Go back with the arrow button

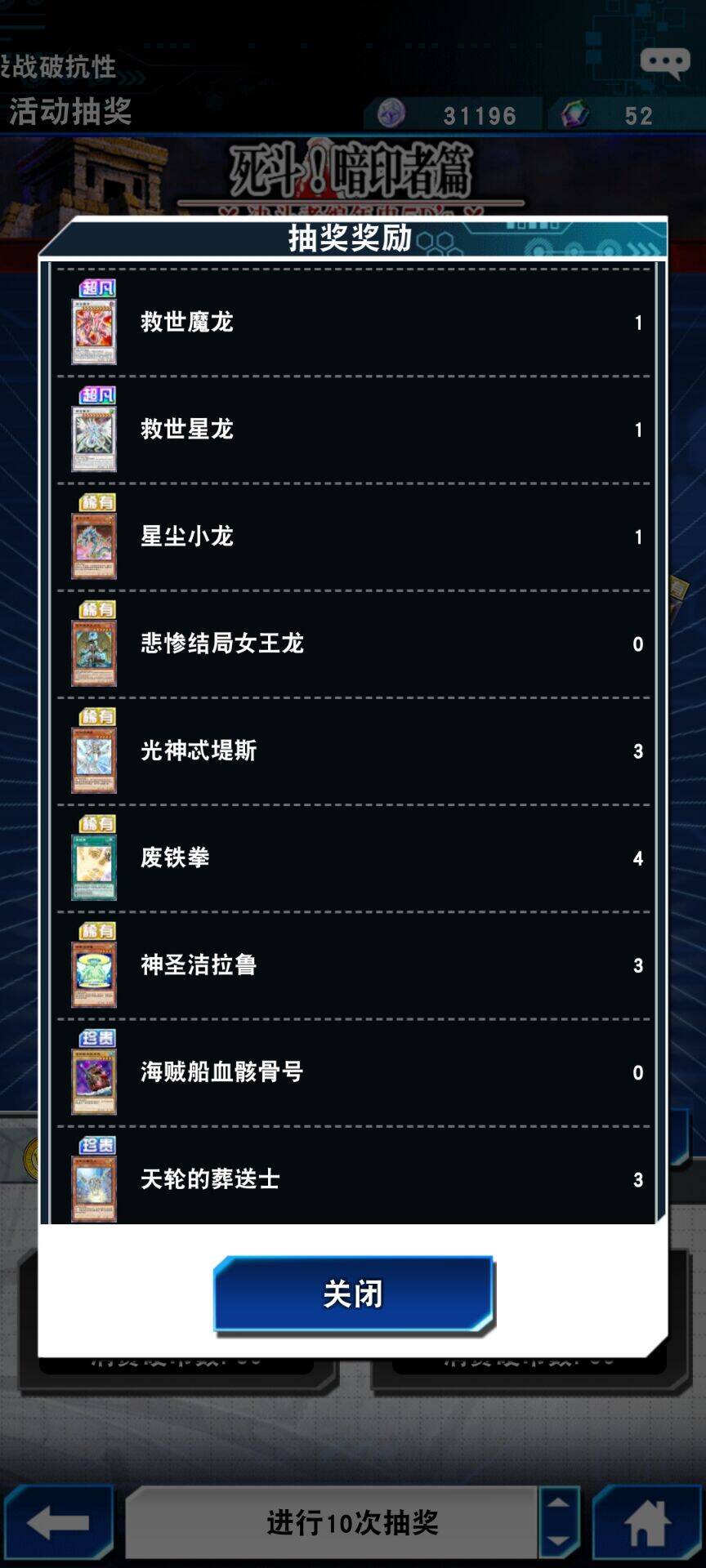point(57,1521)
